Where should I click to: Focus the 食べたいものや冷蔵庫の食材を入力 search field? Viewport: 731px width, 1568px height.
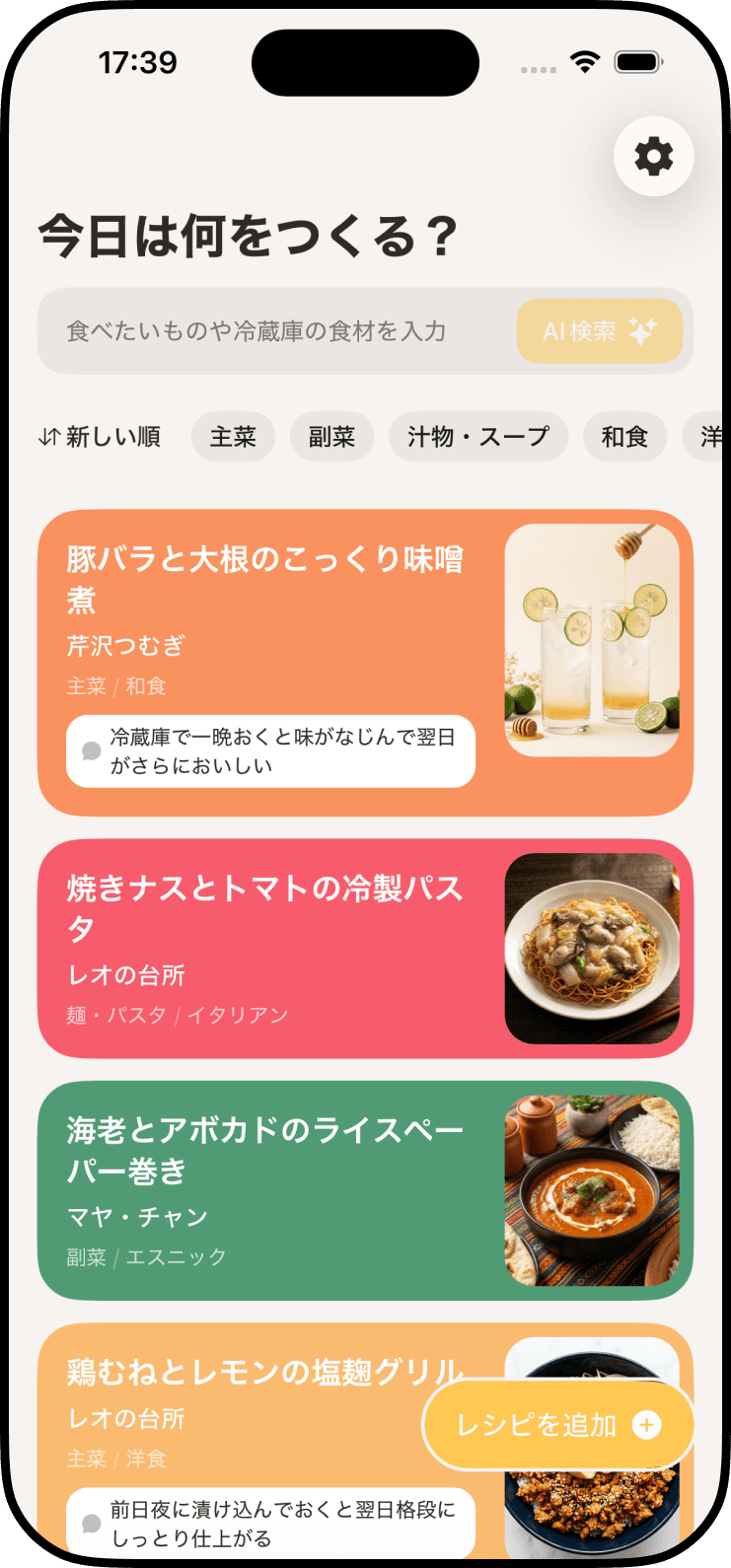point(276,331)
